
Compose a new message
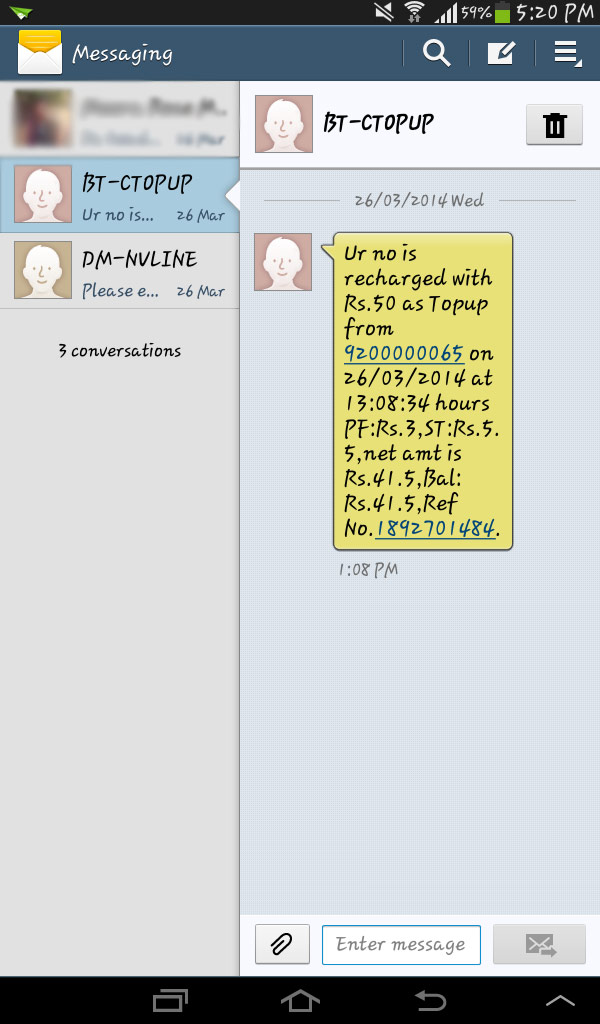[x=501, y=53]
